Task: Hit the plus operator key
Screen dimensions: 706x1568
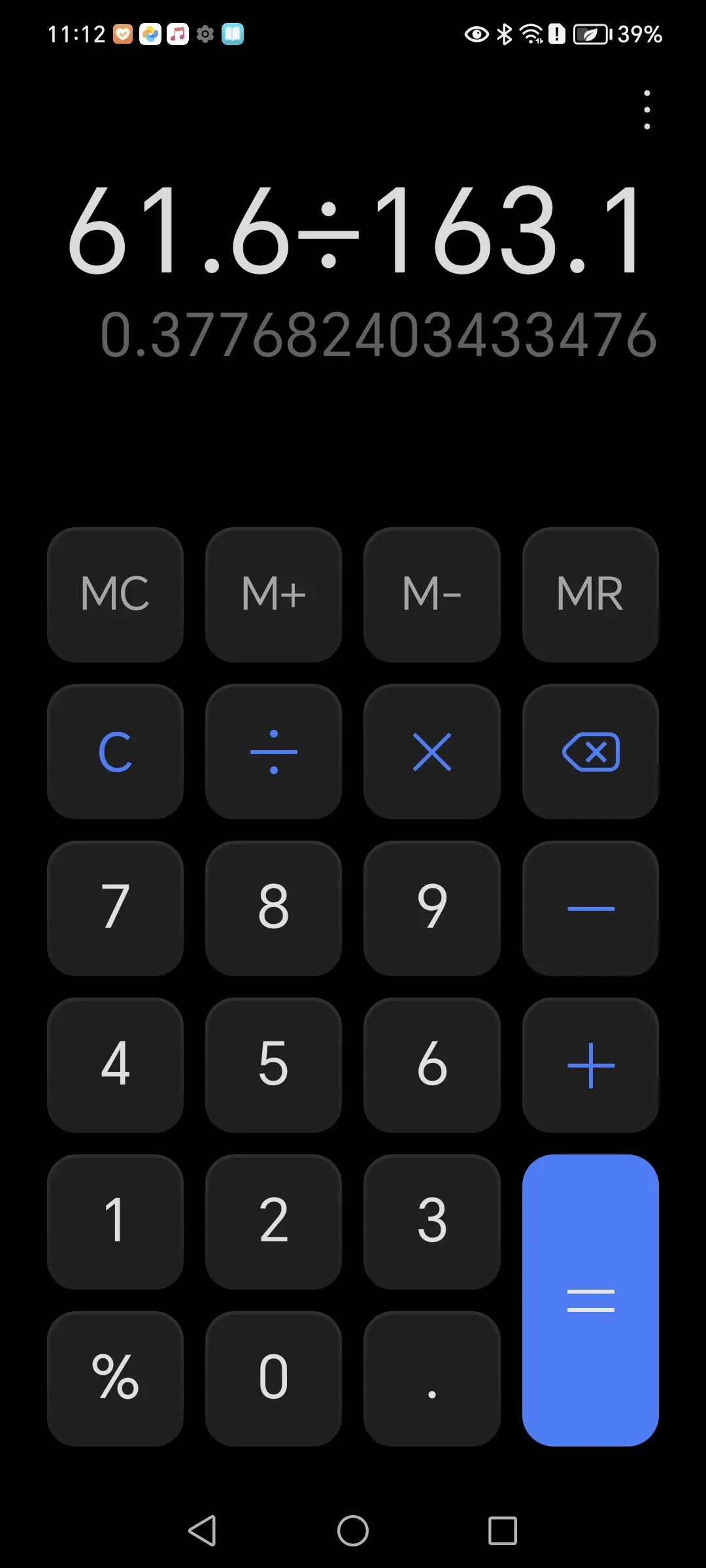Action: 590,1065
